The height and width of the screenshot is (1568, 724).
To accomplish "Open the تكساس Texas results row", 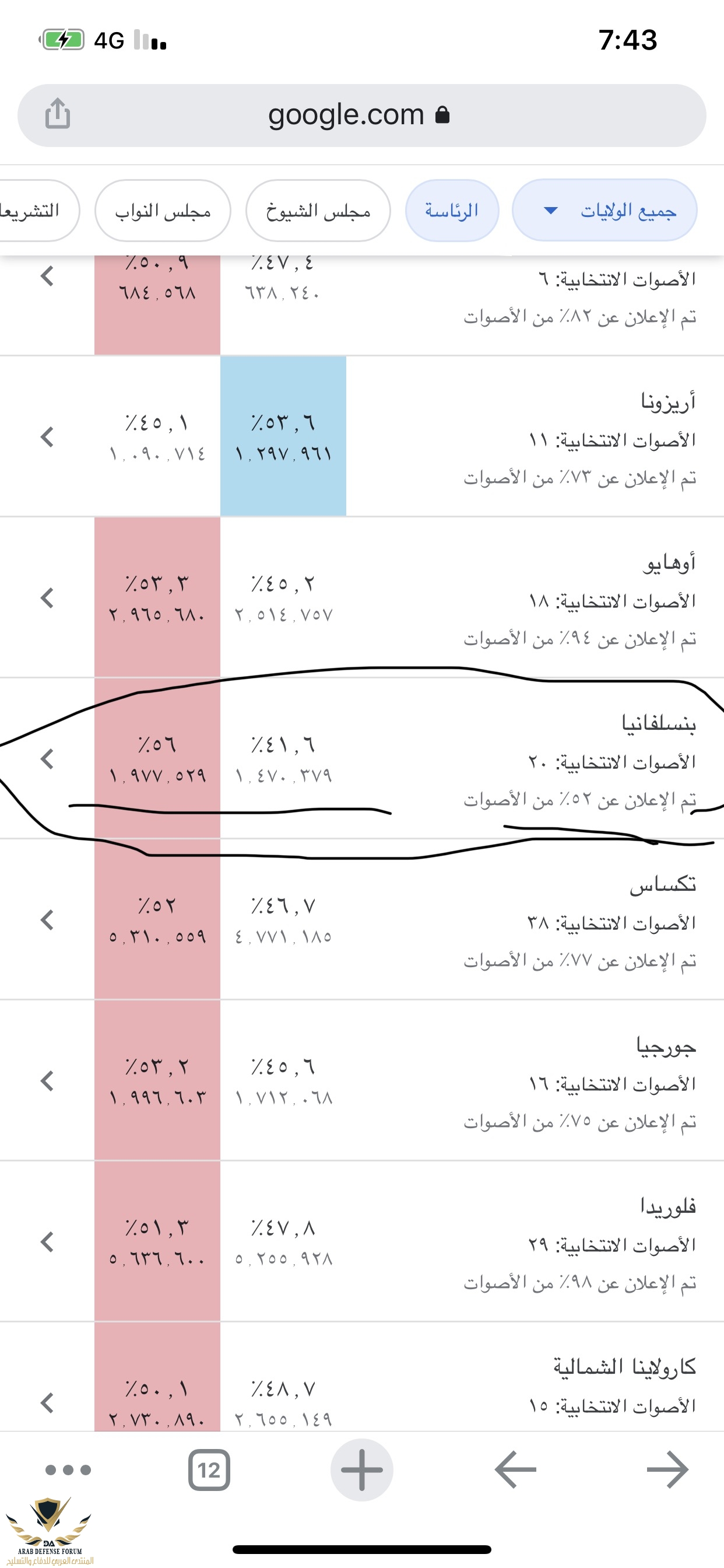I will pos(47,920).
